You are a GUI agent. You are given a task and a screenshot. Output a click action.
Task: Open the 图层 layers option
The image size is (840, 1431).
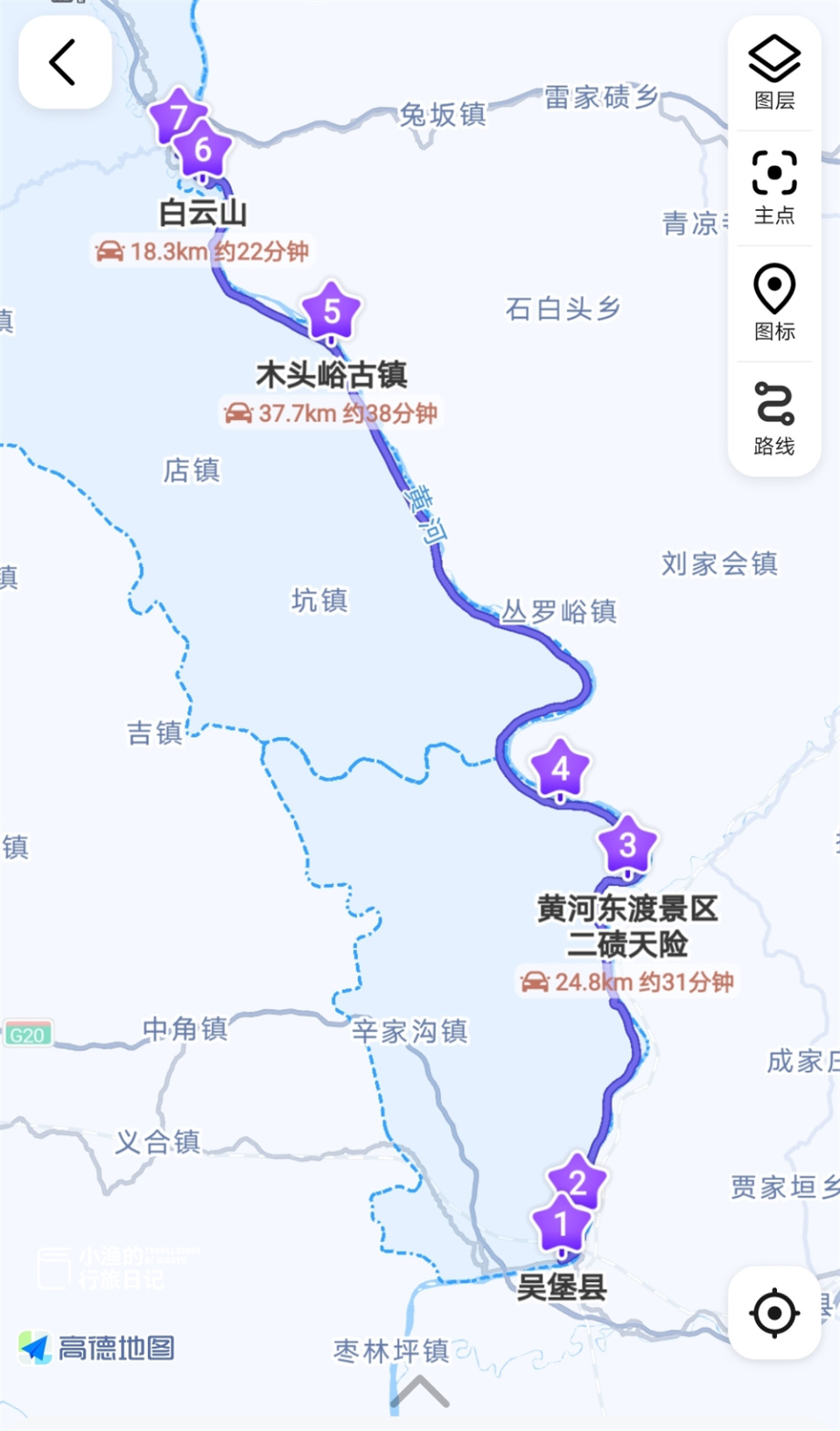click(774, 74)
